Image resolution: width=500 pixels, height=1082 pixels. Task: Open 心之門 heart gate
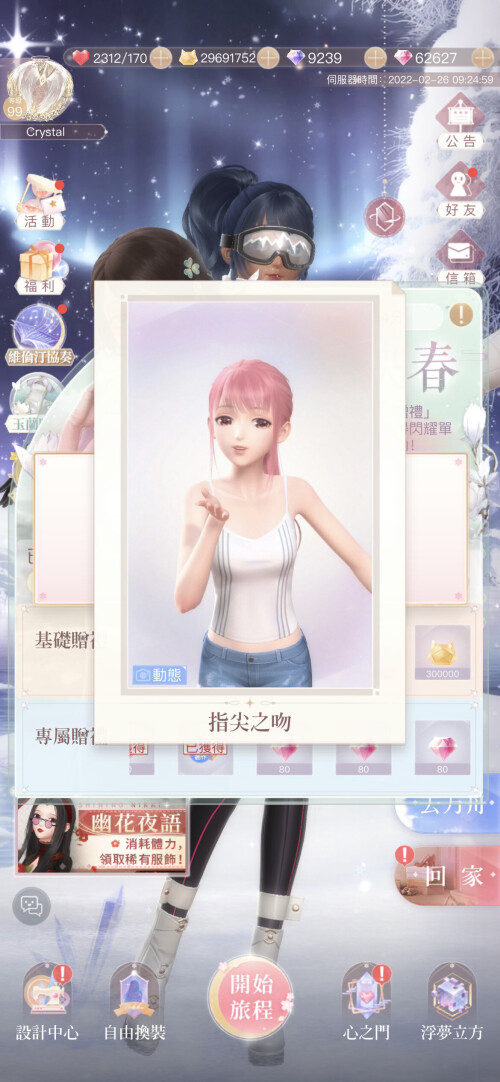[x=365, y=1003]
